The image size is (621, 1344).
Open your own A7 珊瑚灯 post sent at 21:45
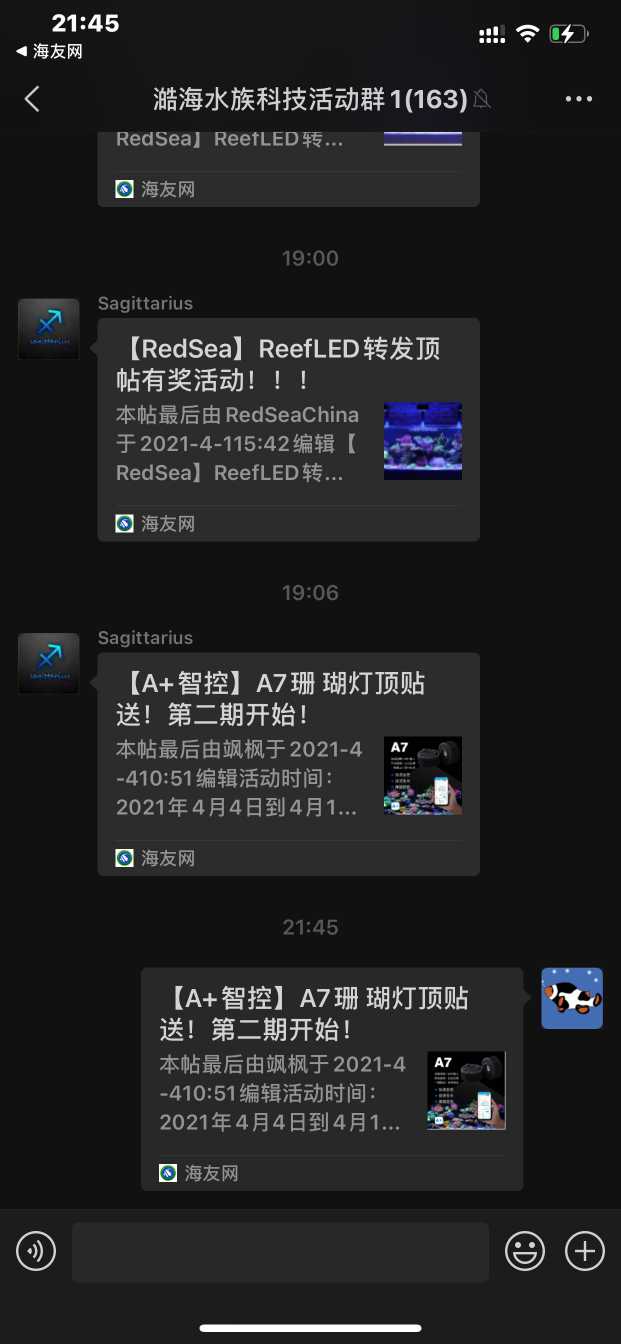pyautogui.click(x=331, y=1077)
